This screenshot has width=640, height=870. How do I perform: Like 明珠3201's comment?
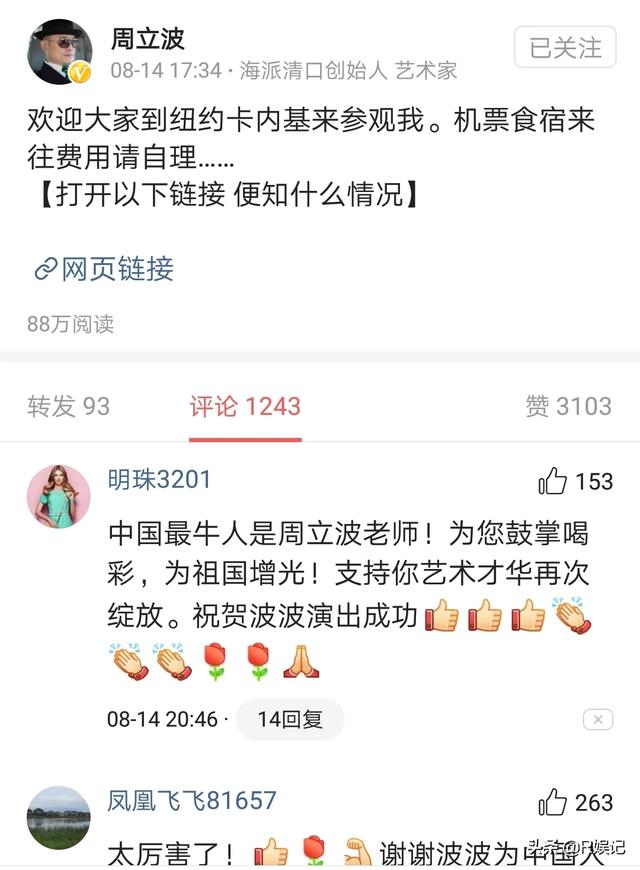click(x=553, y=482)
